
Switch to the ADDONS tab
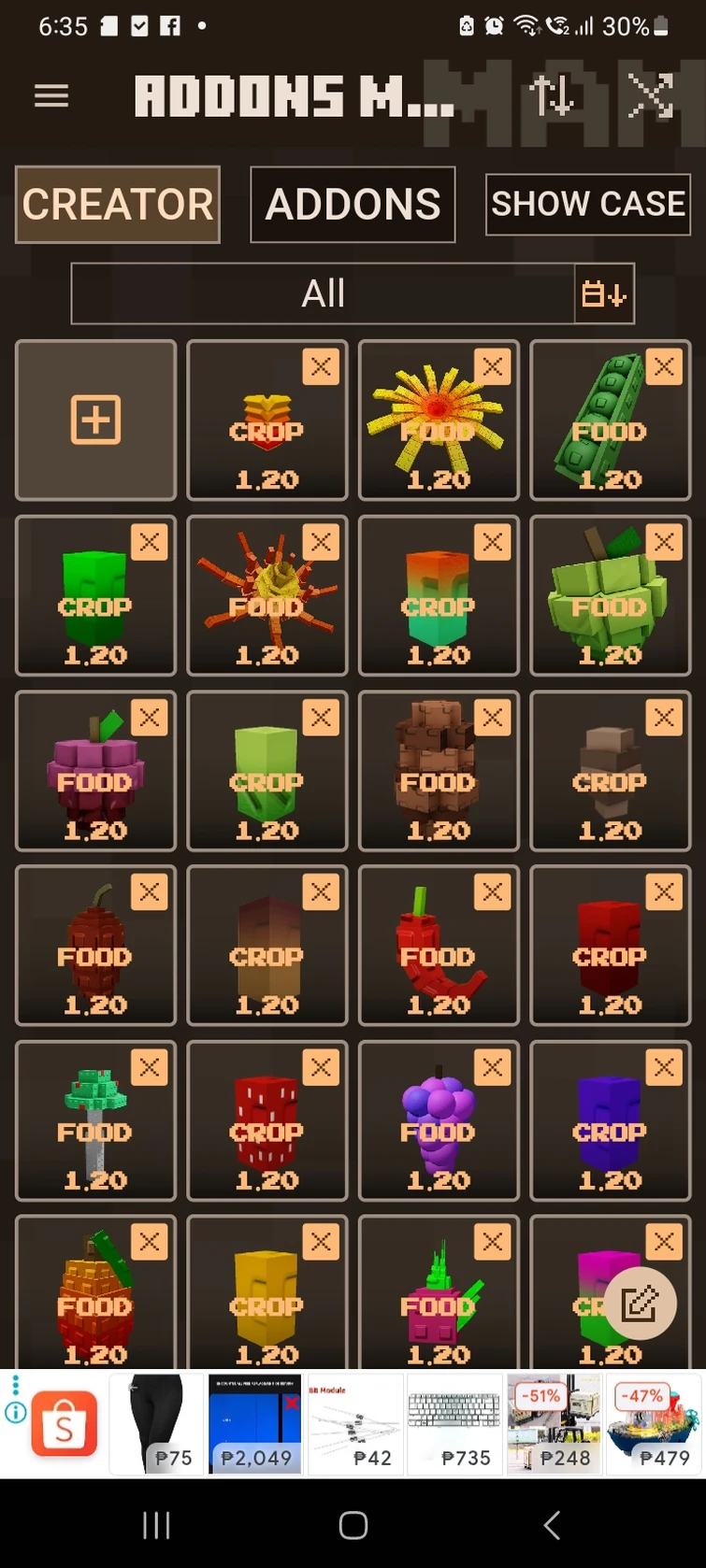pyautogui.click(x=353, y=204)
